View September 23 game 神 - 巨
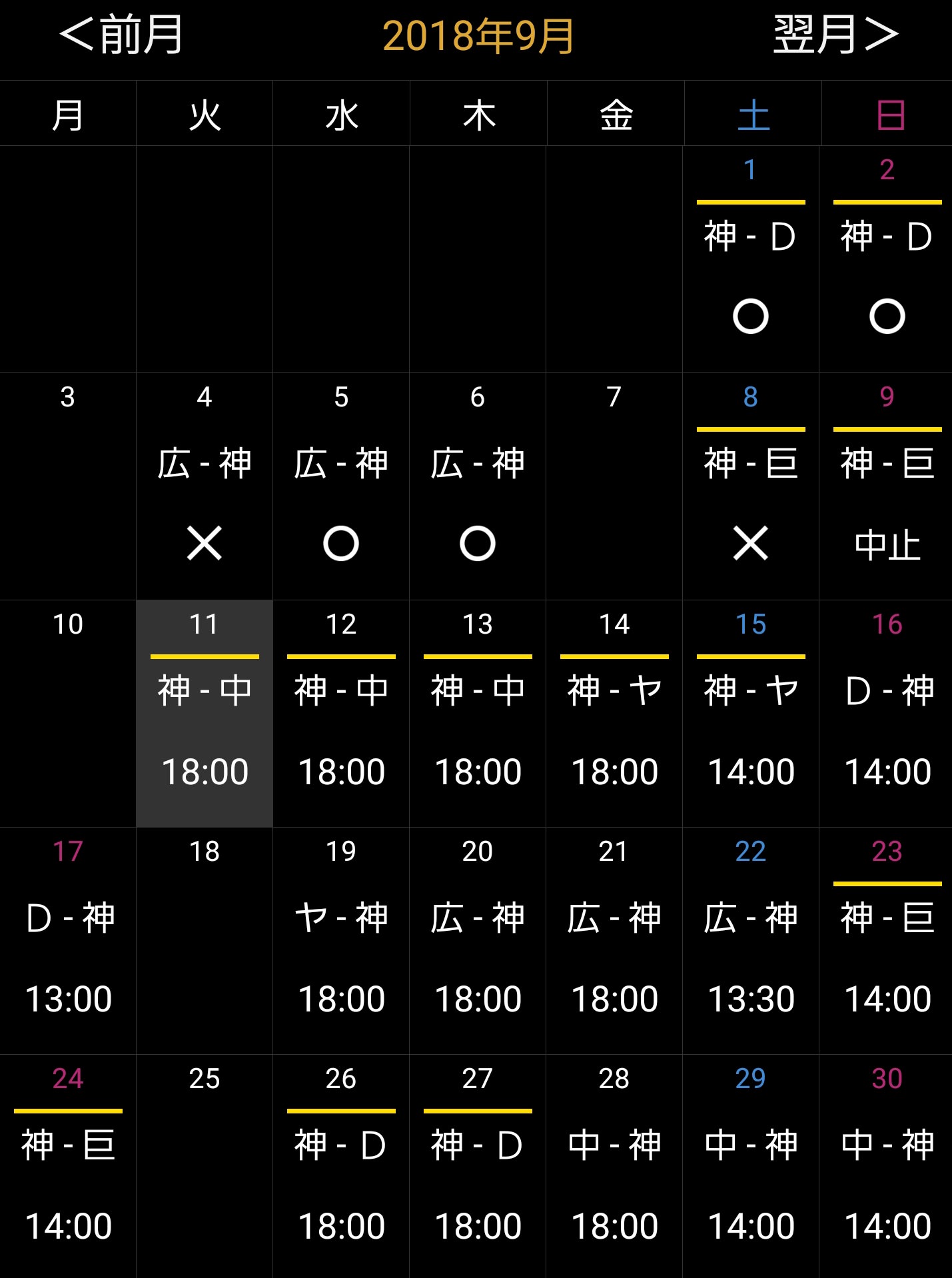This screenshot has width=952, height=1278. tap(887, 942)
